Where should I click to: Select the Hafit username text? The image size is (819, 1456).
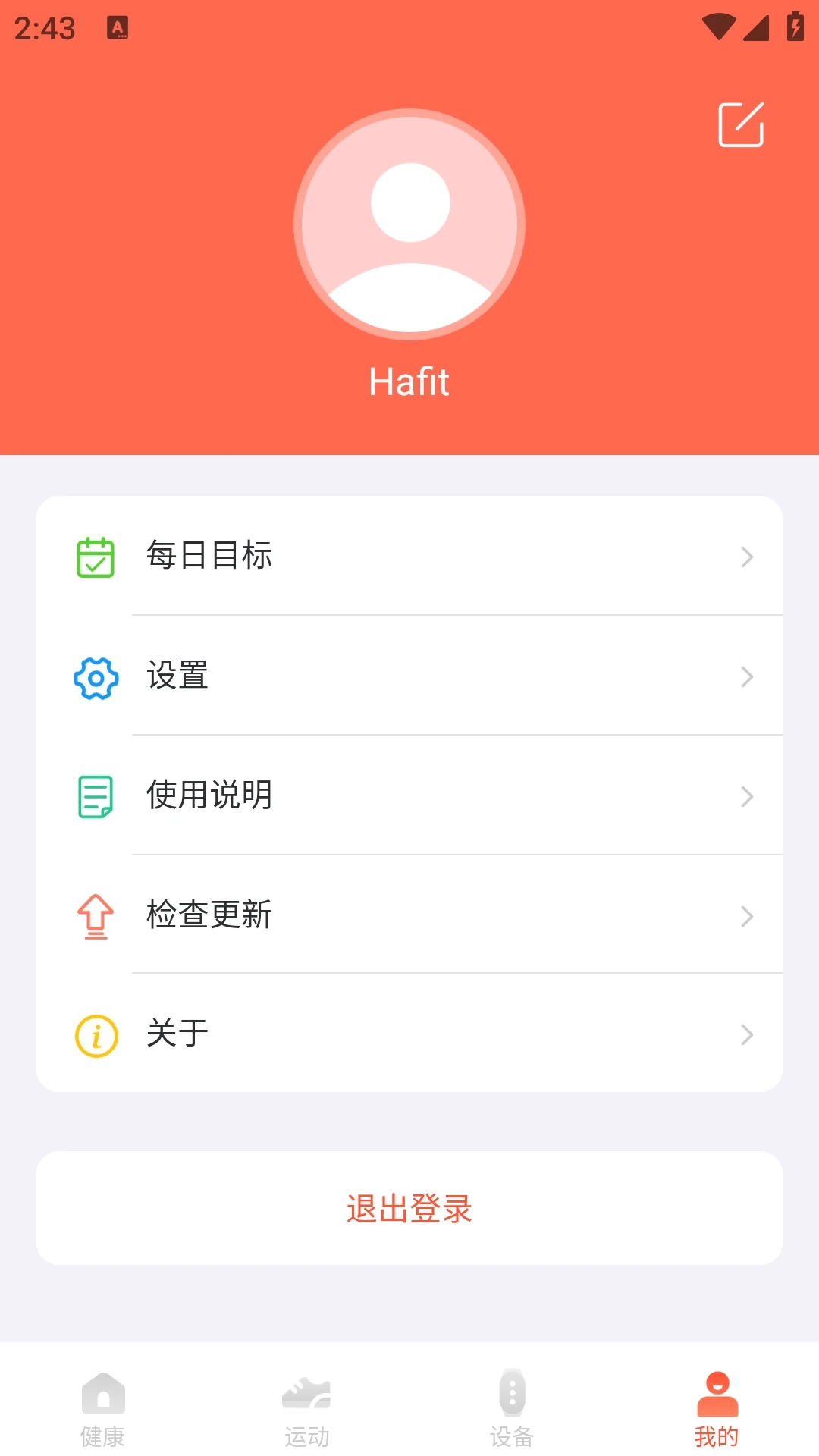tap(409, 381)
